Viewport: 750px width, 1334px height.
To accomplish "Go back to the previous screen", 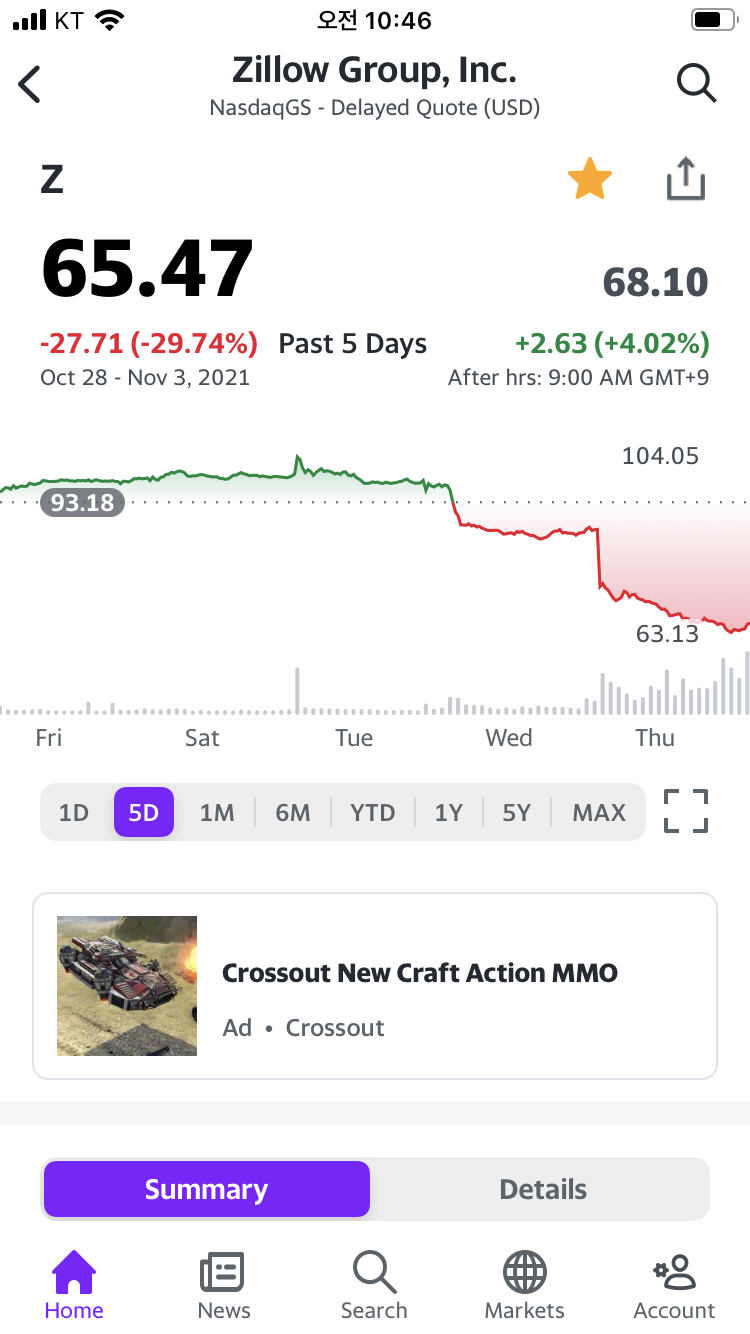I will pos(31,85).
